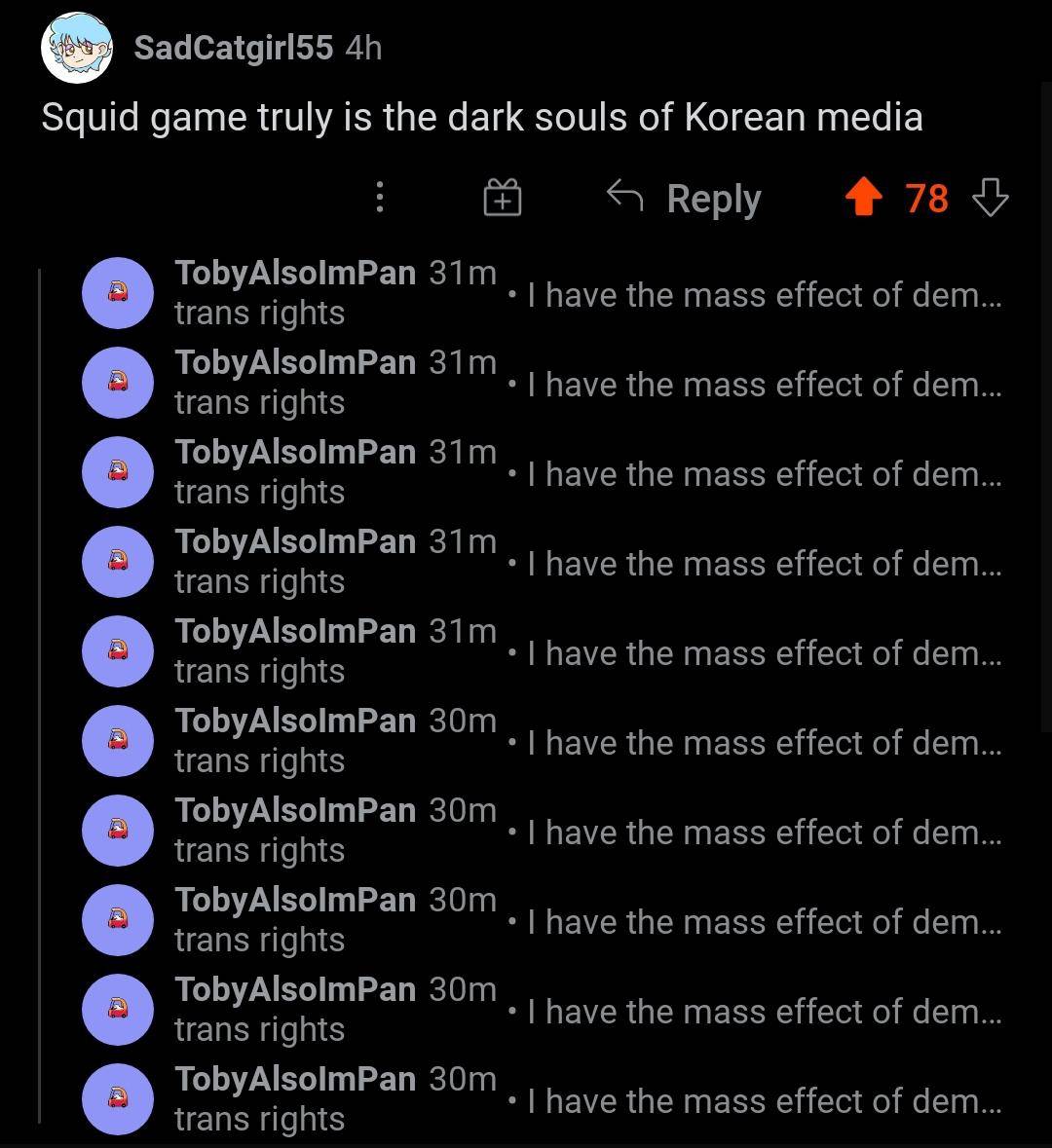View SadCatgirl55's avatar picture

pos(78,49)
